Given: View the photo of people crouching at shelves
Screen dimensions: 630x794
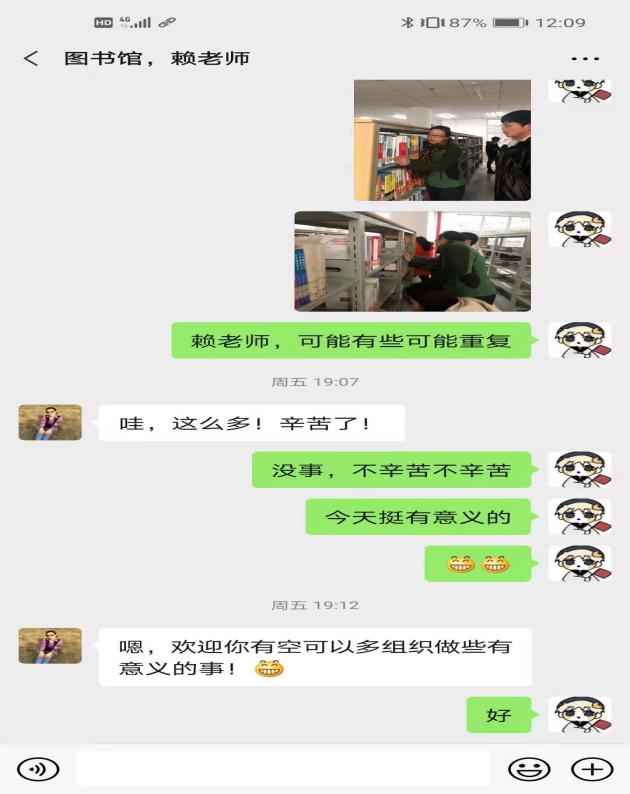Looking at the screenshot, I should tap(412, 261).
